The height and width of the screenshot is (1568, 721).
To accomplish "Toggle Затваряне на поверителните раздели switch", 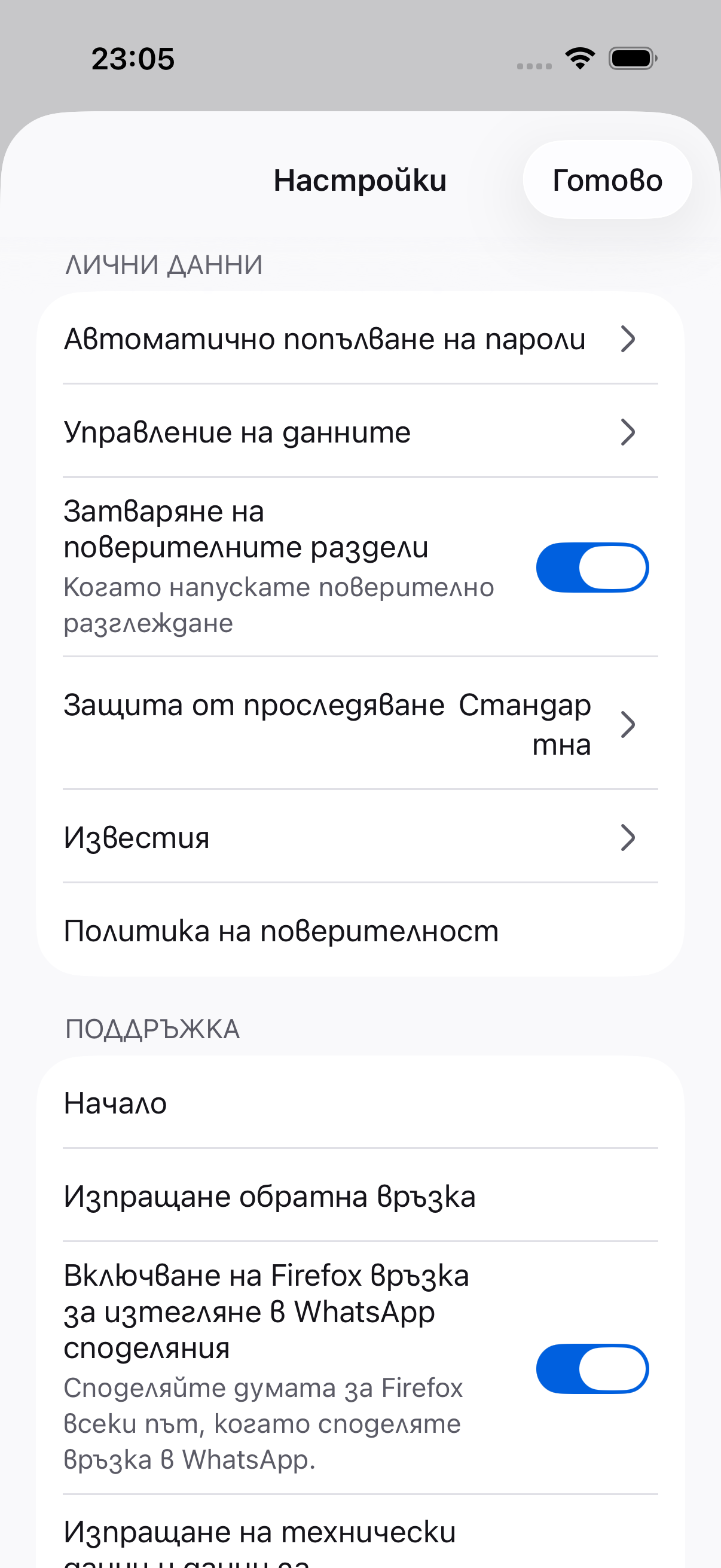I will pos(592,568).
